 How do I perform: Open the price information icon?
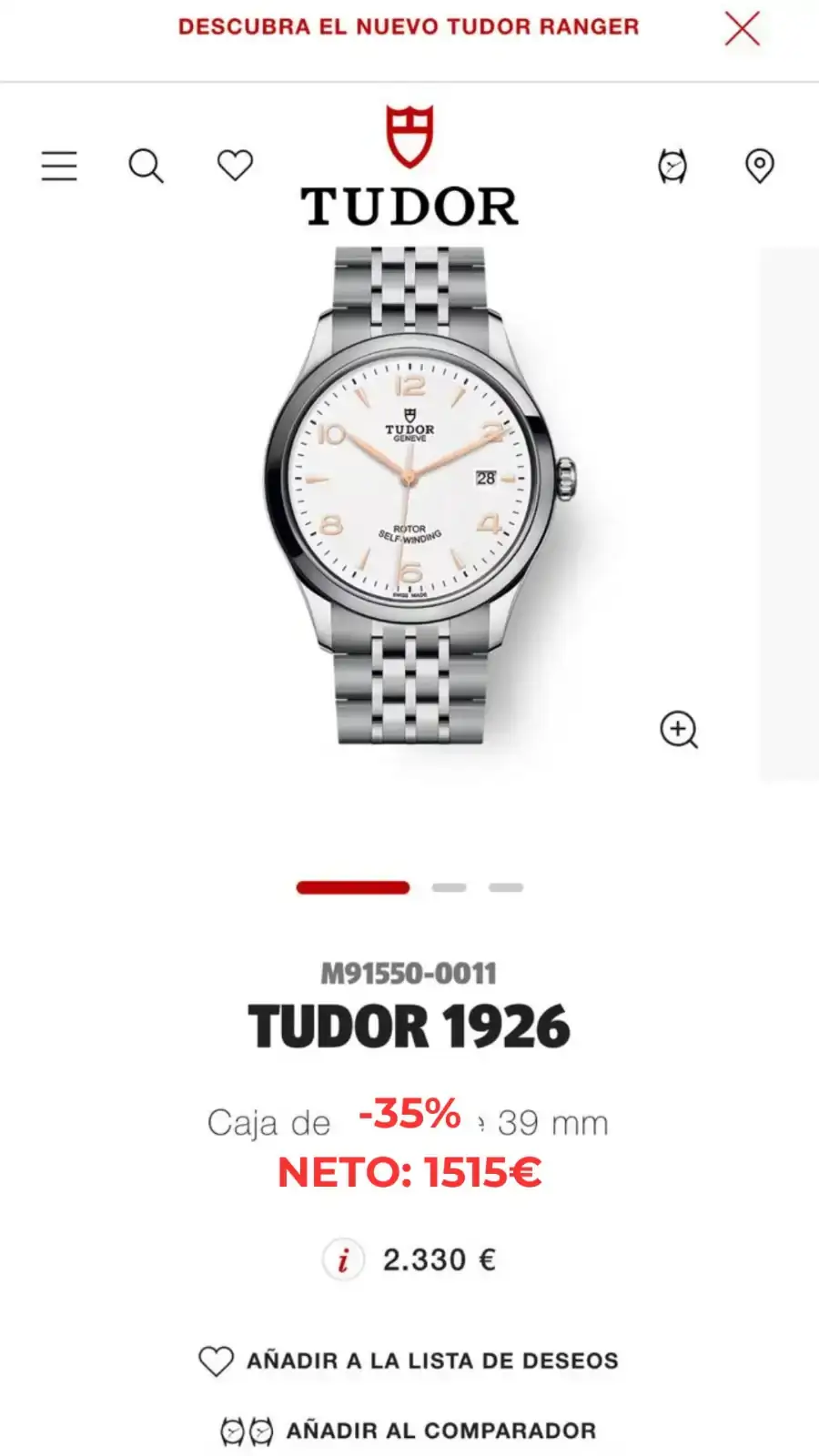(343, 1260)
